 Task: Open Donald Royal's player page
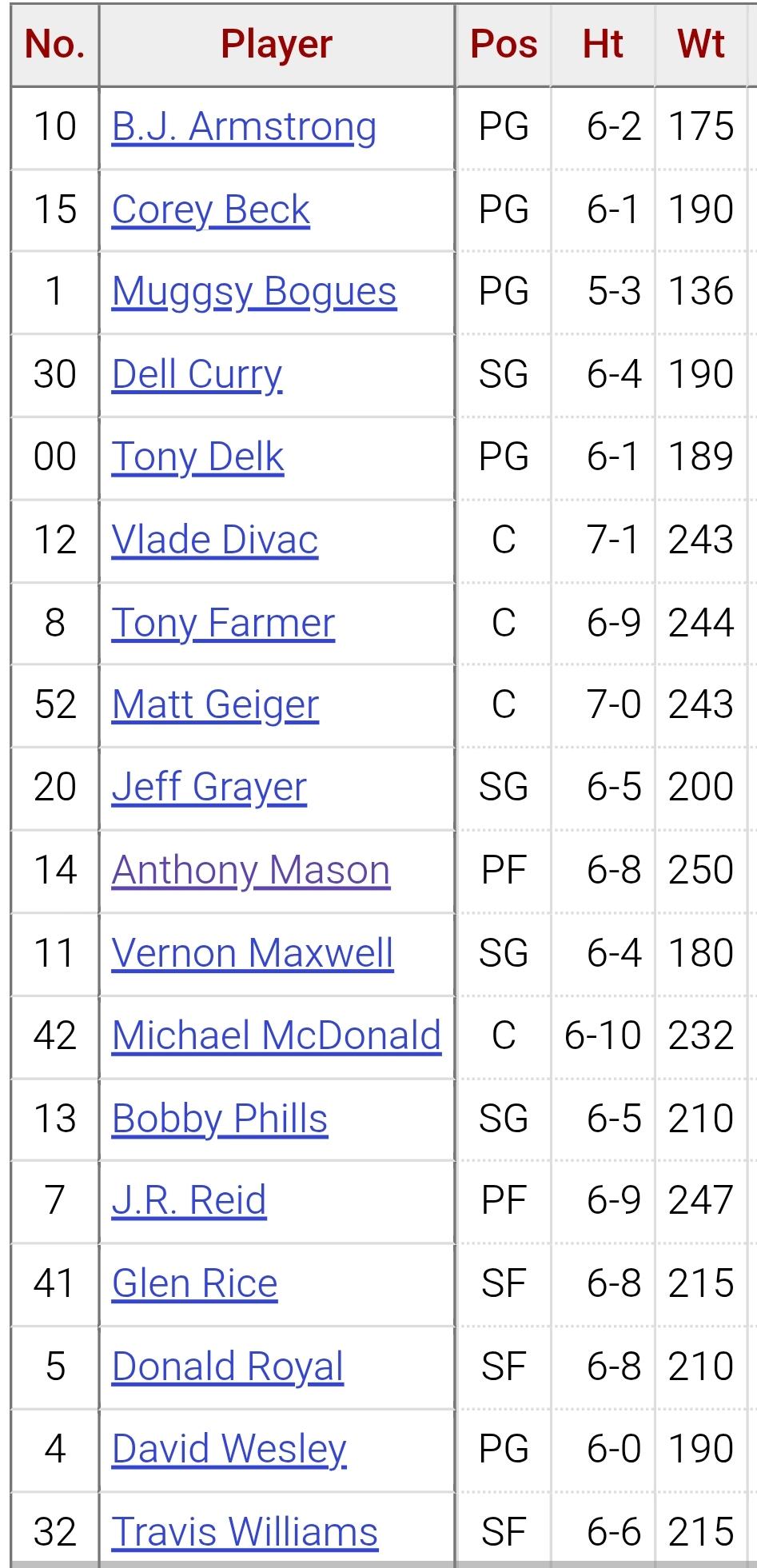(227, 1367)
